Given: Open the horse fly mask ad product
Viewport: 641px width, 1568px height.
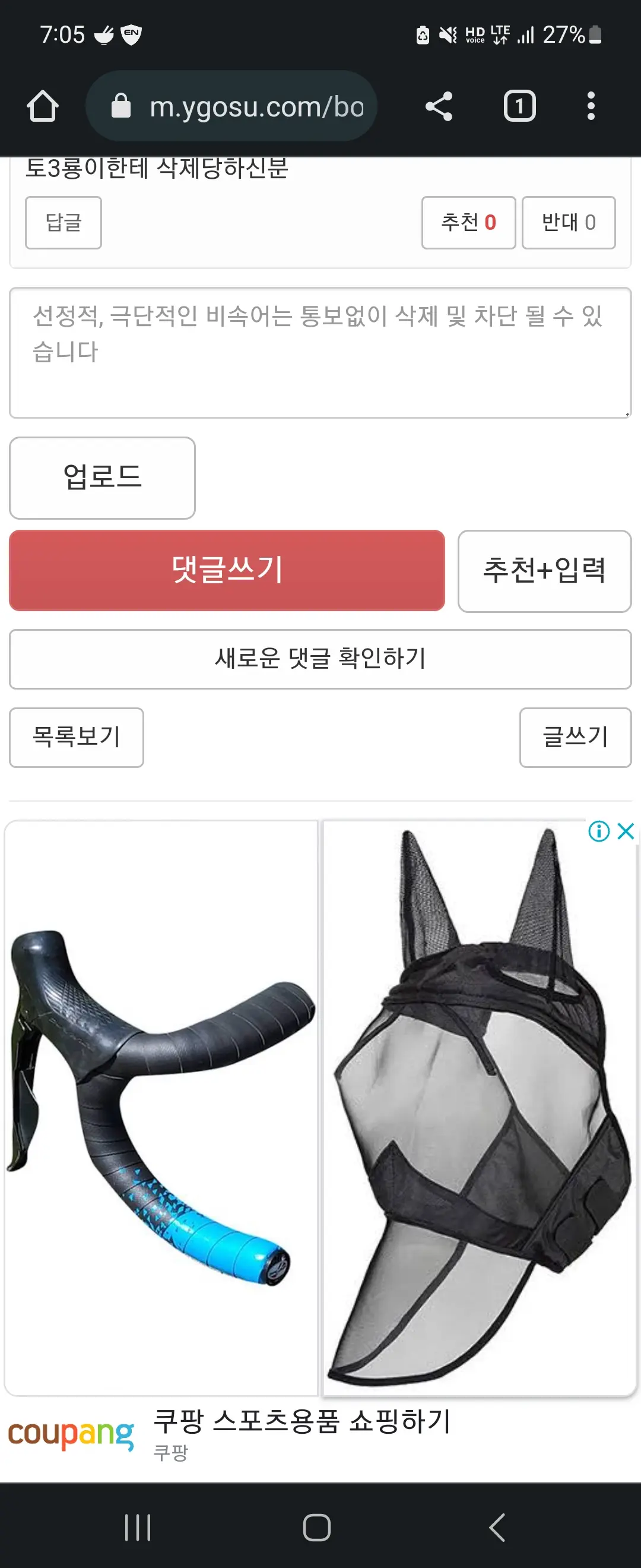Looking at the screenshot, I should point(479,1108).
